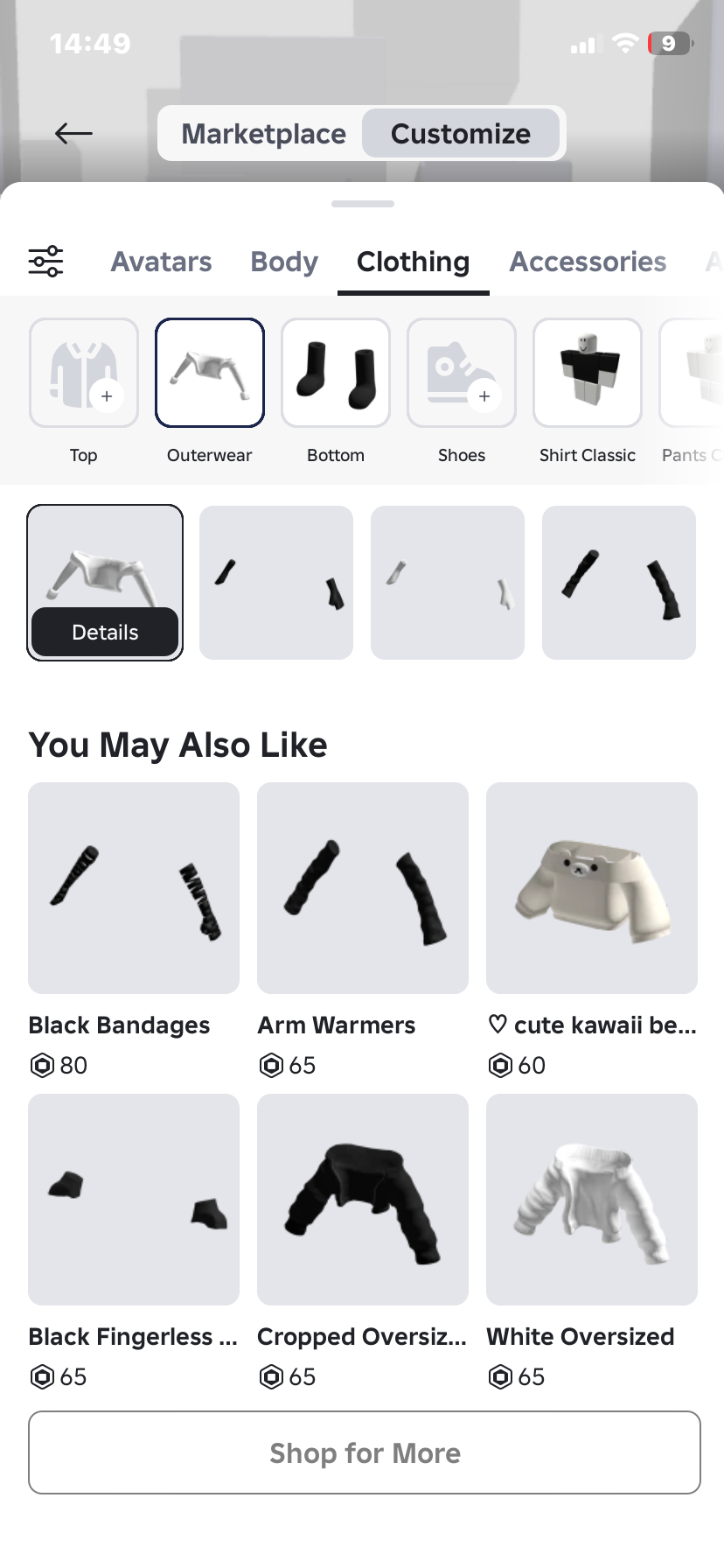Go back using the arrow icon
Viewport: 724px width, 1568px height.
pyautogui.click(x=73, y=133)
